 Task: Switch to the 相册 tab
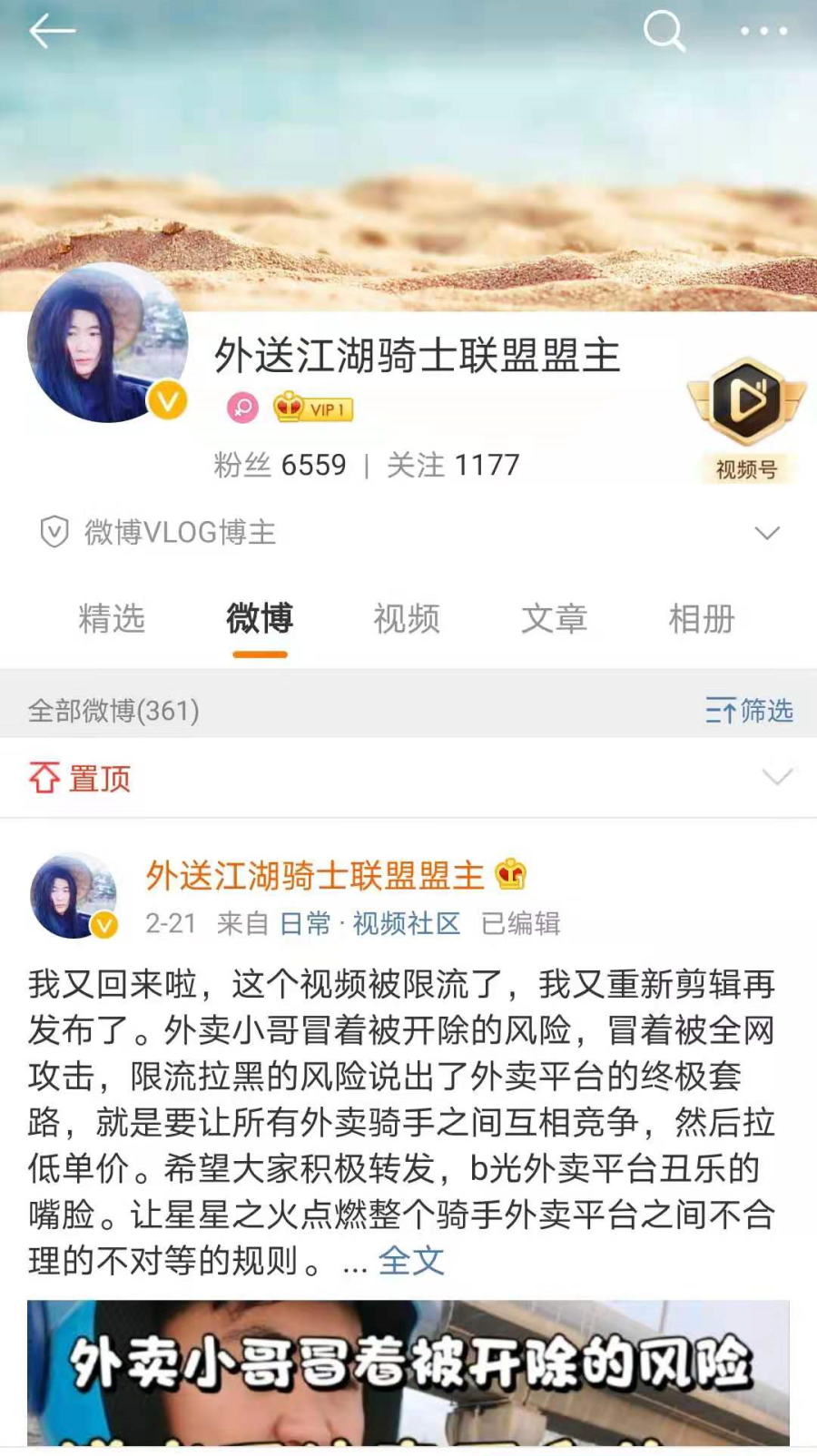click(701, 619)
